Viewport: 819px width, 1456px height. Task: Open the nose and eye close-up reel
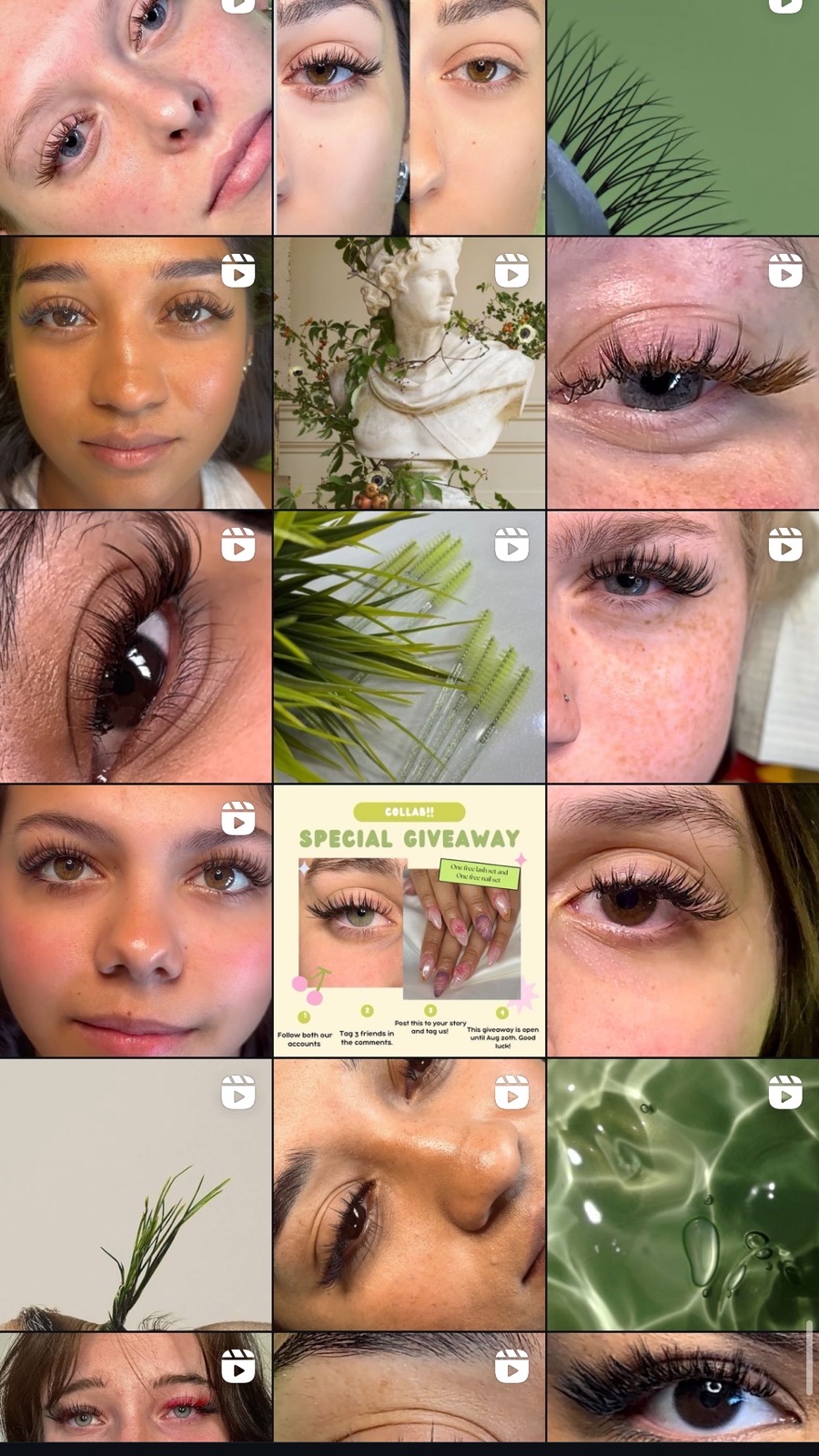[x=409, y=1195]
